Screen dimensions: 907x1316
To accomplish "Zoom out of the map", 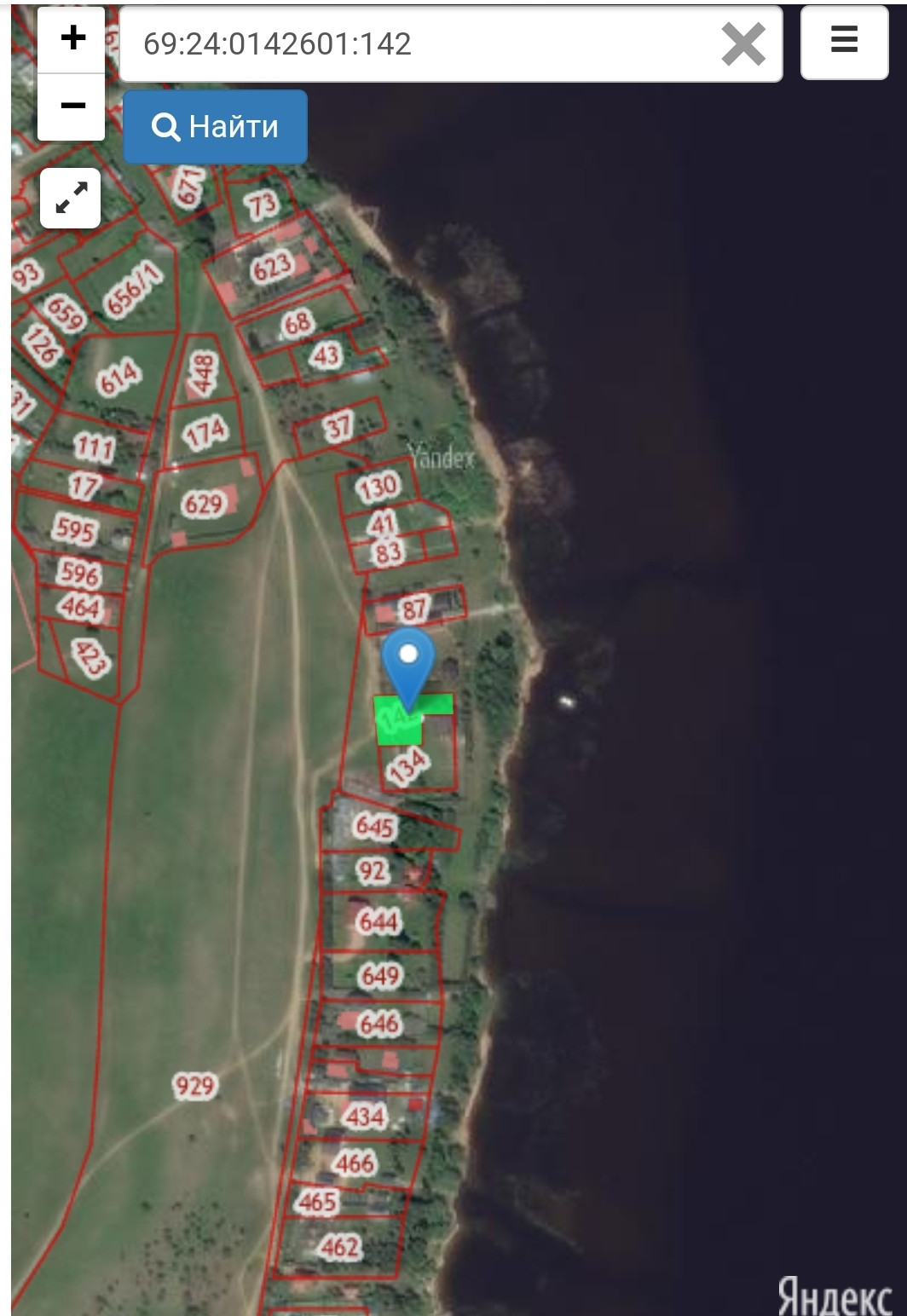I will [72, 107].
